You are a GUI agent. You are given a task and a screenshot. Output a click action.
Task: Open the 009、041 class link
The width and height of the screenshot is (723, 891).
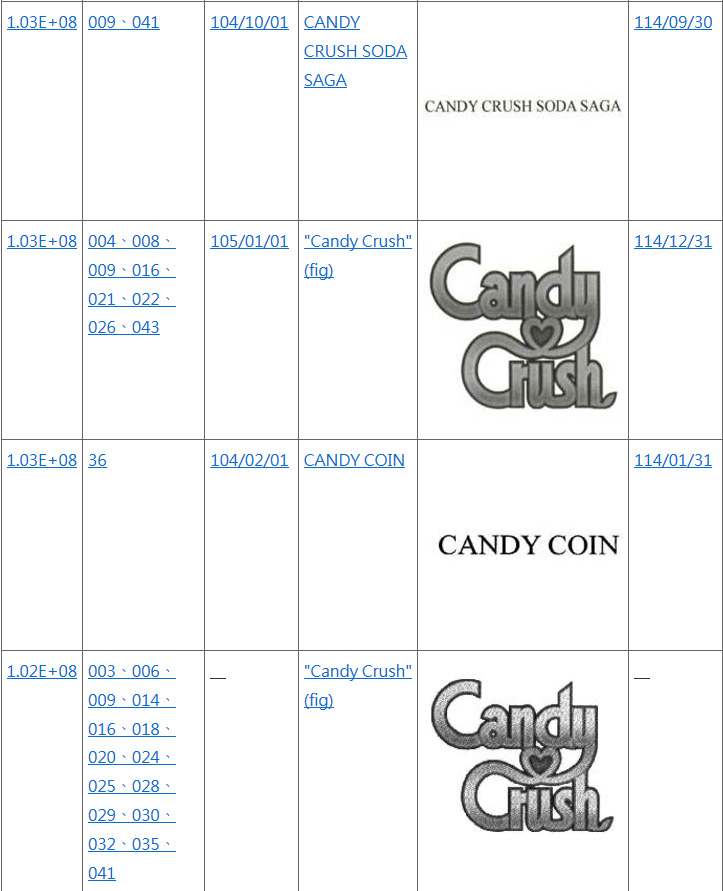coord(123,22)
